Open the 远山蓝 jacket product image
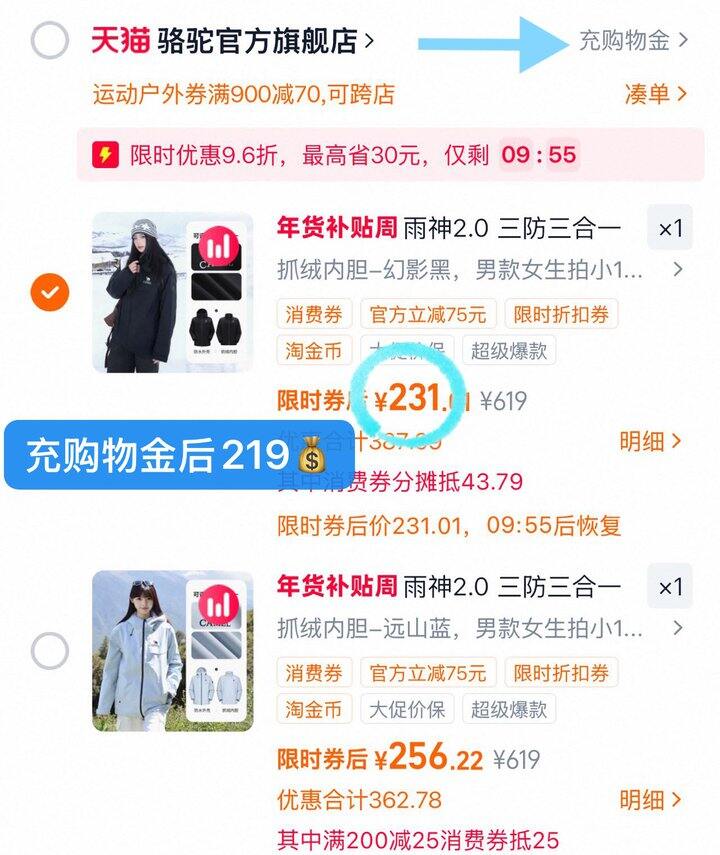The height and width of the screenshot is (855, 720). pyautogui.click(x=172, y=651)
